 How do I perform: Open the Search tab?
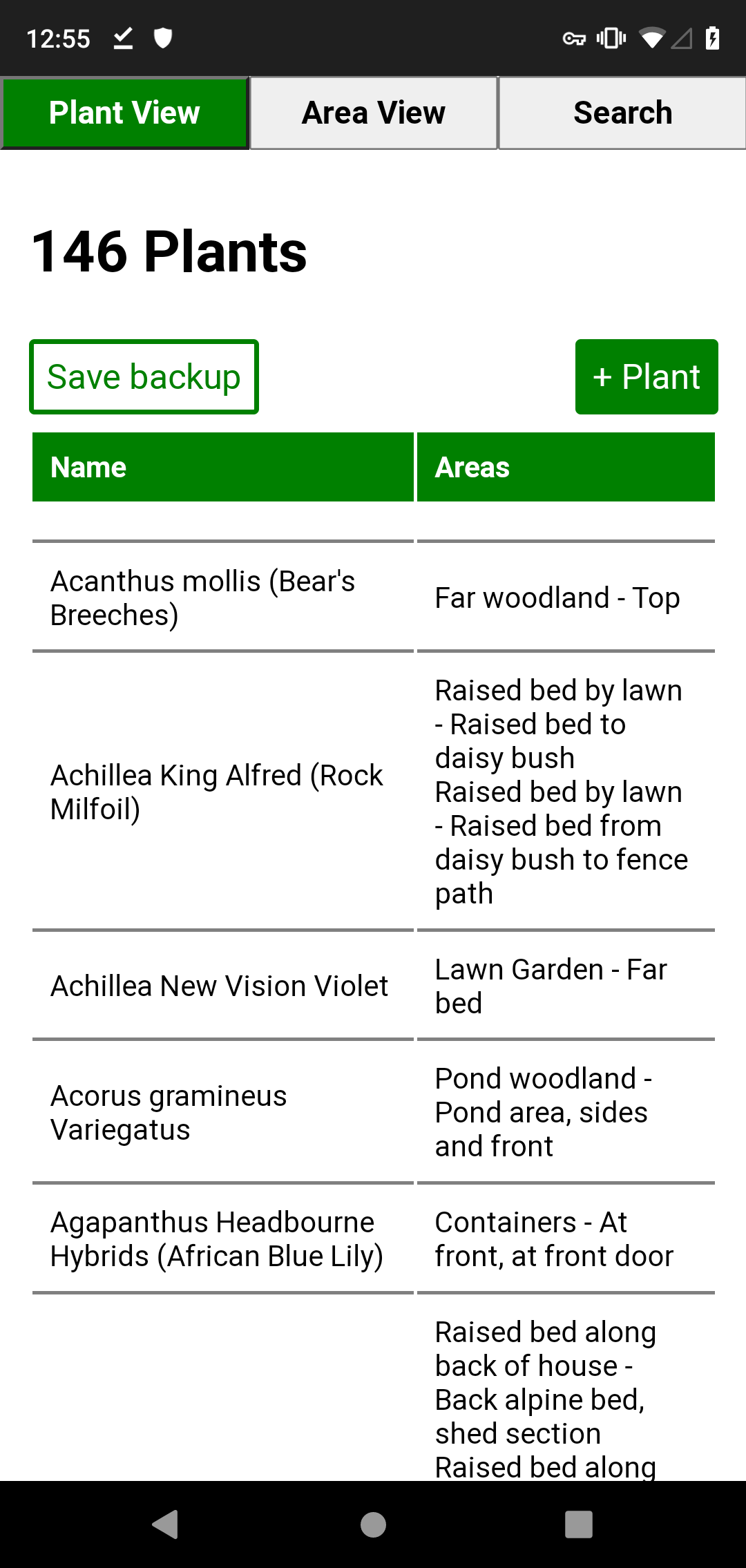[622, 113]
